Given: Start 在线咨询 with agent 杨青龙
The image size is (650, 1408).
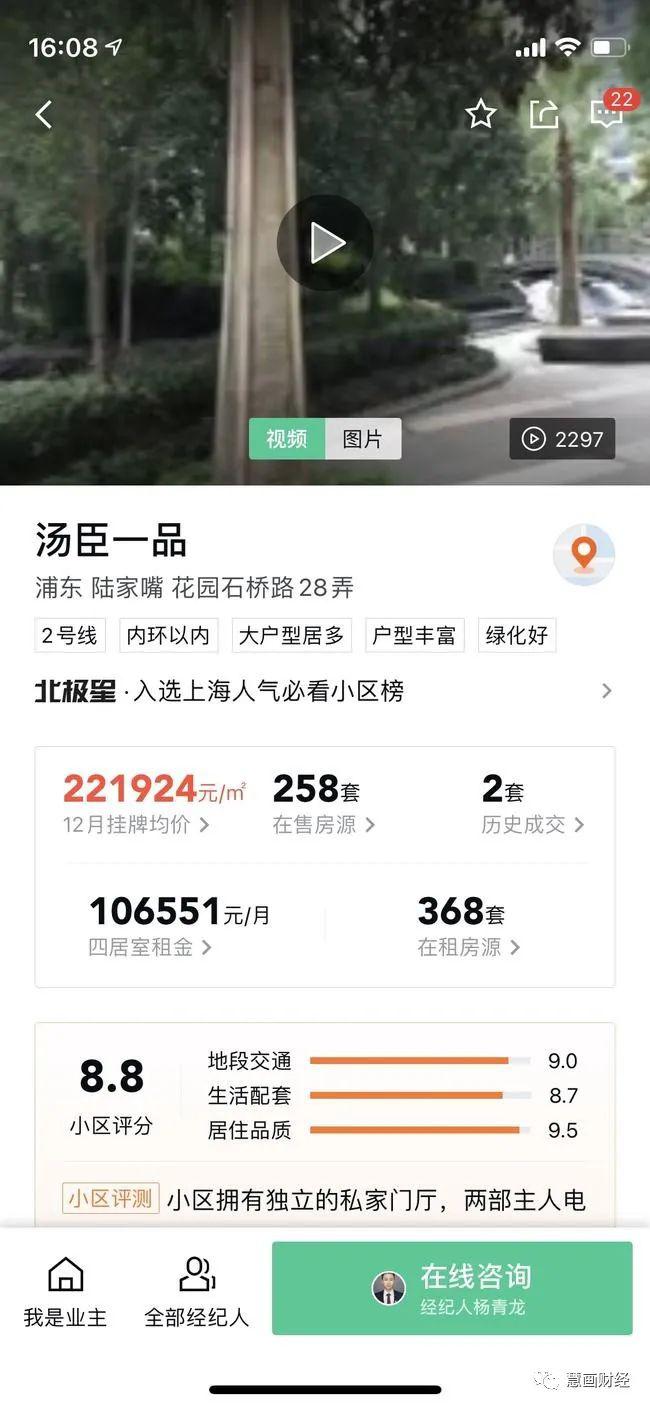Looking at the screenshot, I should pos(452,1288).
